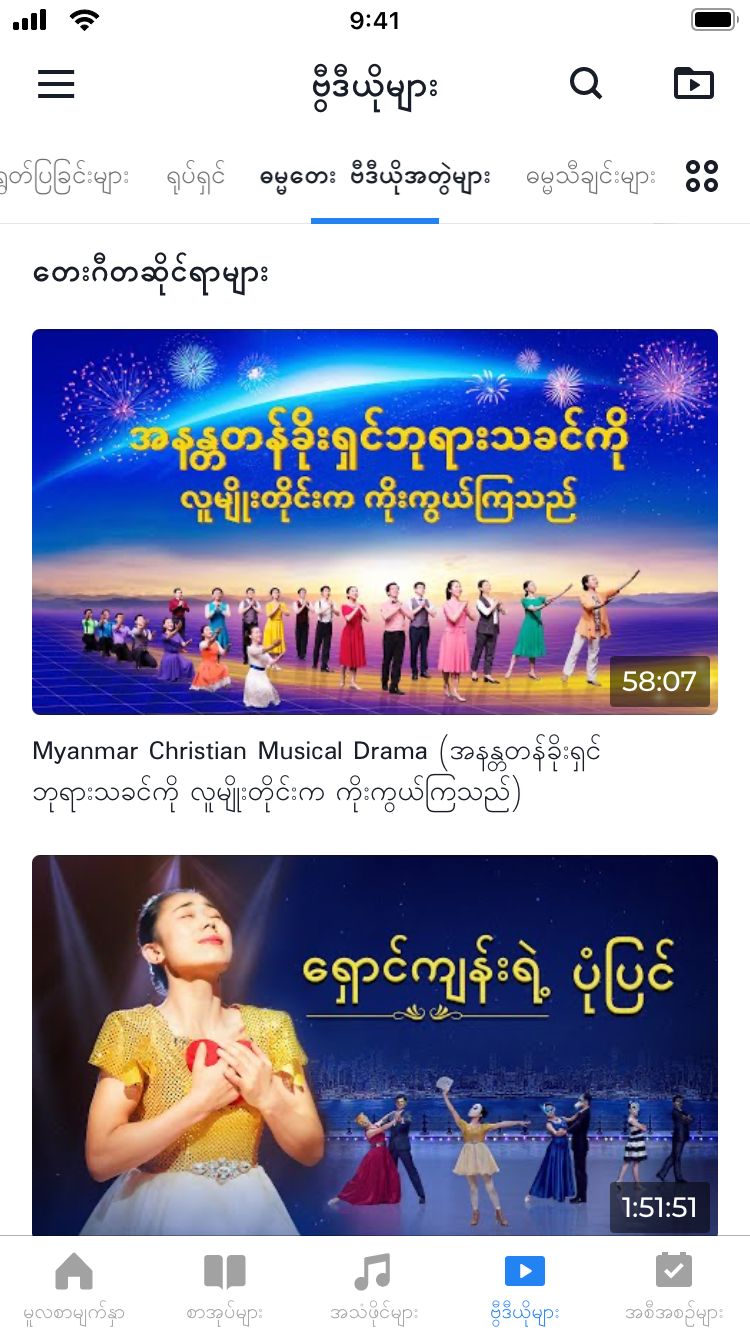This screenshot has height=1334, width=750.
Task: Tap the ဗွီဒီယိုများ videos bottom tab
Action: pyautogui.click(x=524, y=1286)
